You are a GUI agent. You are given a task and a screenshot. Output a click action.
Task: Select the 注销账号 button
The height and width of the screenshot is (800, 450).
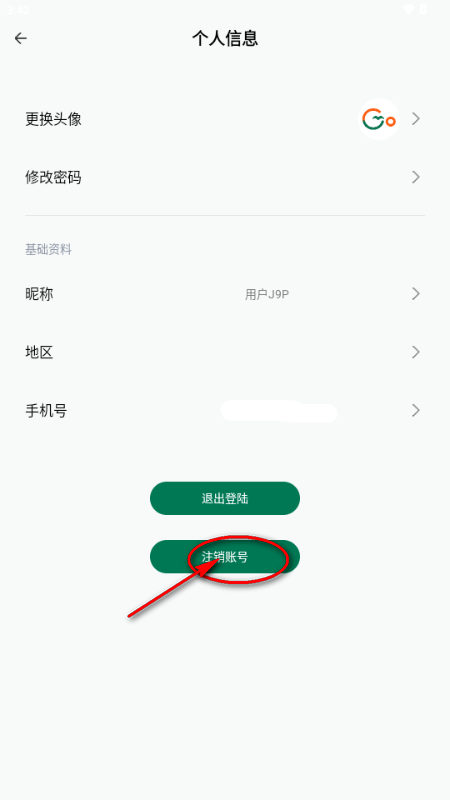(225, 557)
